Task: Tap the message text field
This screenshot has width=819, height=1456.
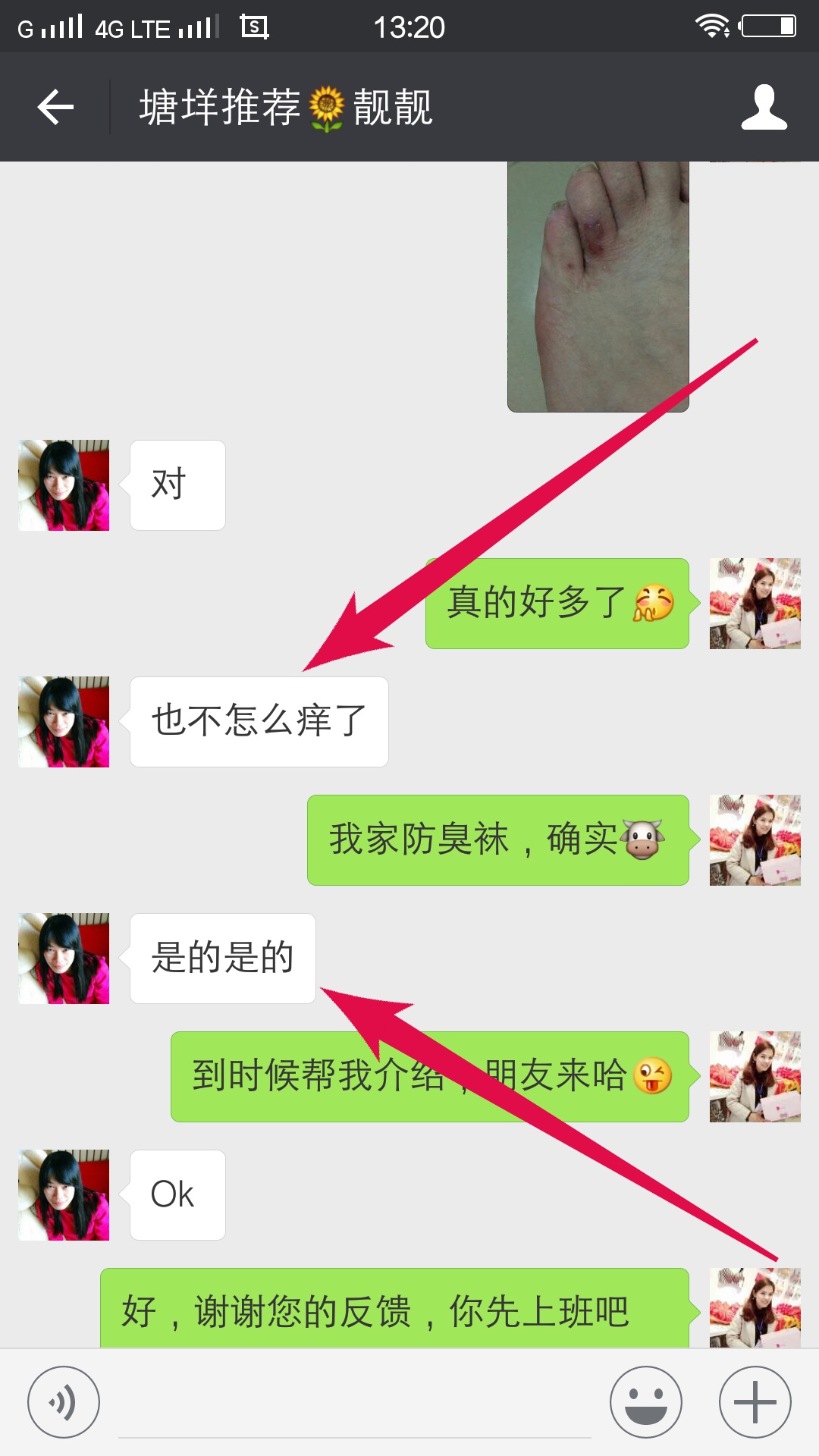Action: tap(354, 1405)
